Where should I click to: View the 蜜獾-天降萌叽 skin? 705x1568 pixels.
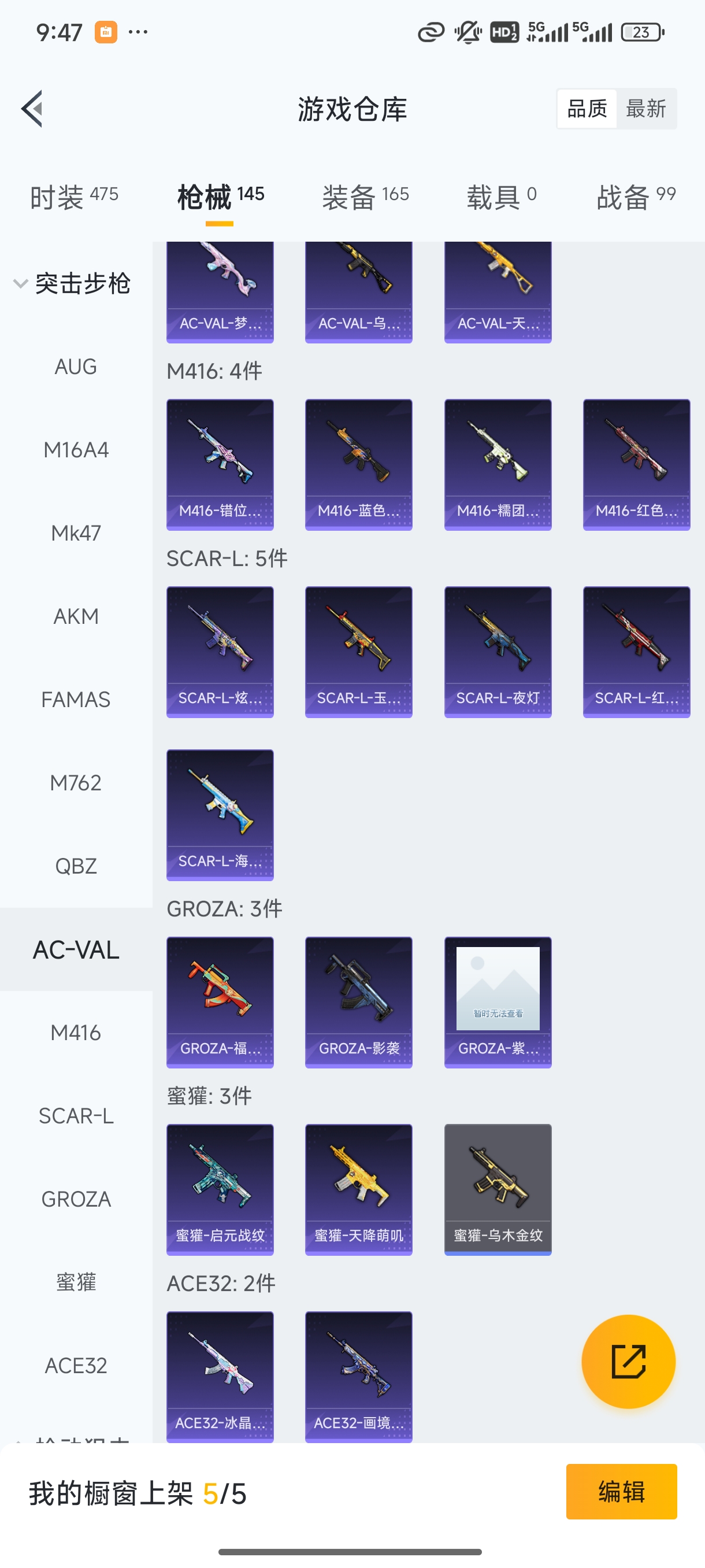(358, 1189)
